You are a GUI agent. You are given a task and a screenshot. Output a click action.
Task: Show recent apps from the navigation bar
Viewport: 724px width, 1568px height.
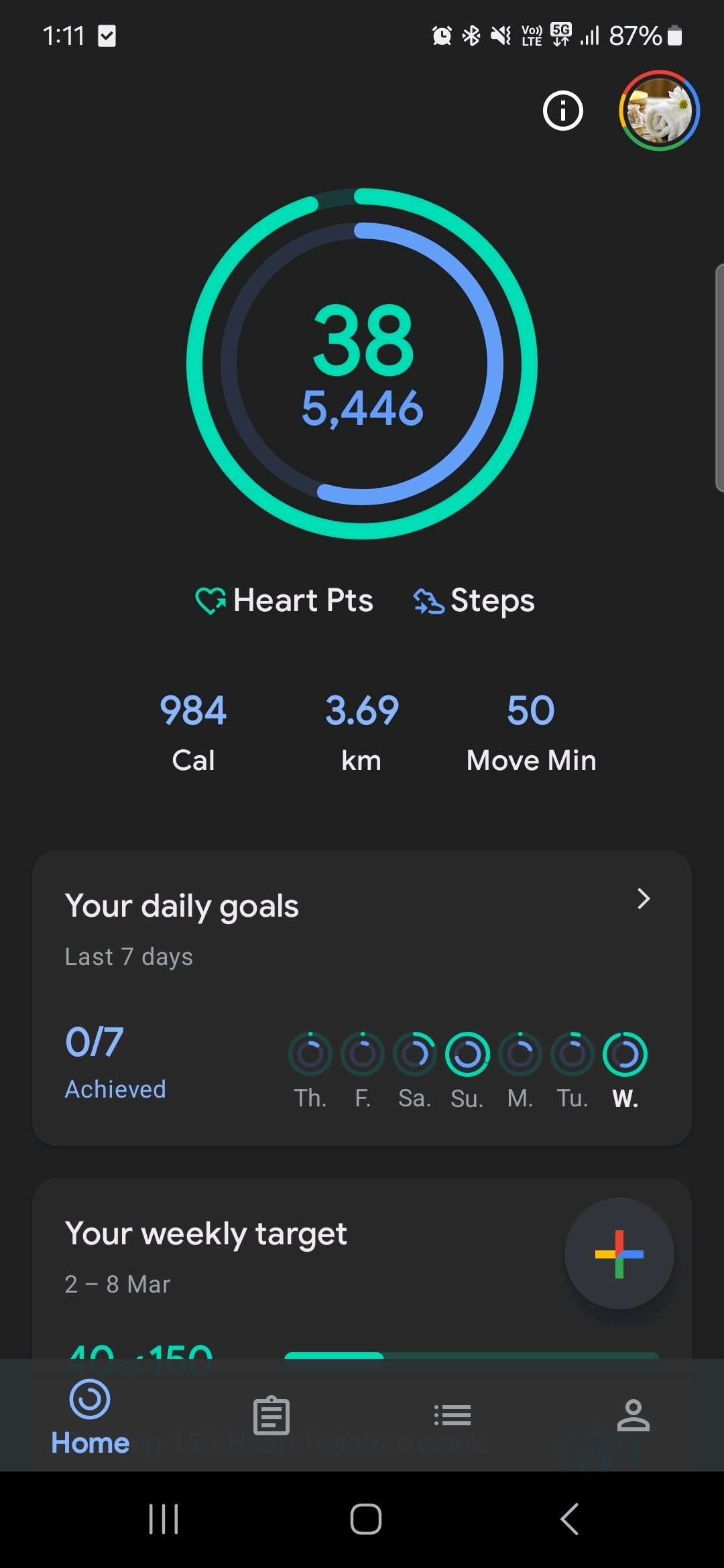[164, 1519]
